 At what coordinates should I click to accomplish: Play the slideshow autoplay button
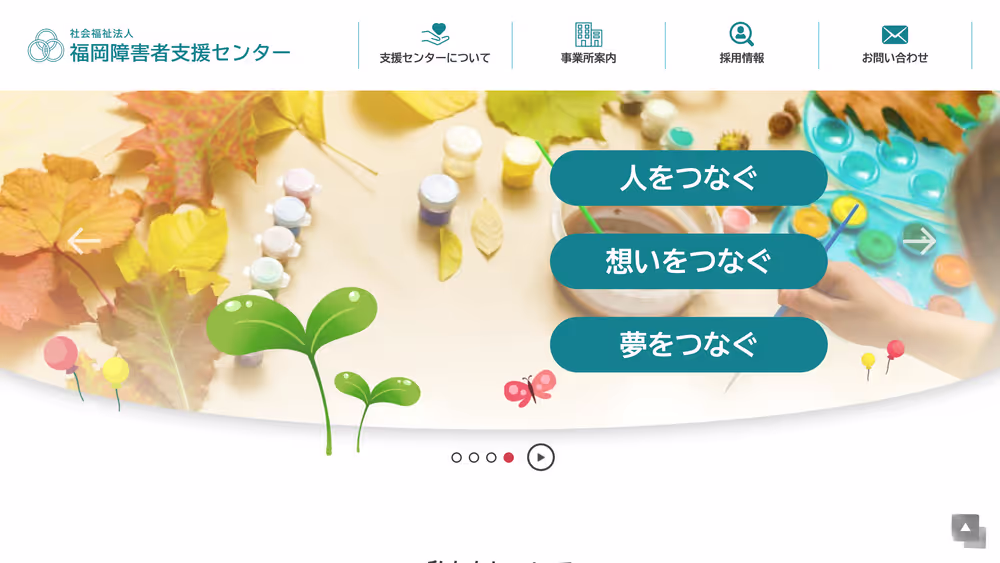tap(541, 457)
